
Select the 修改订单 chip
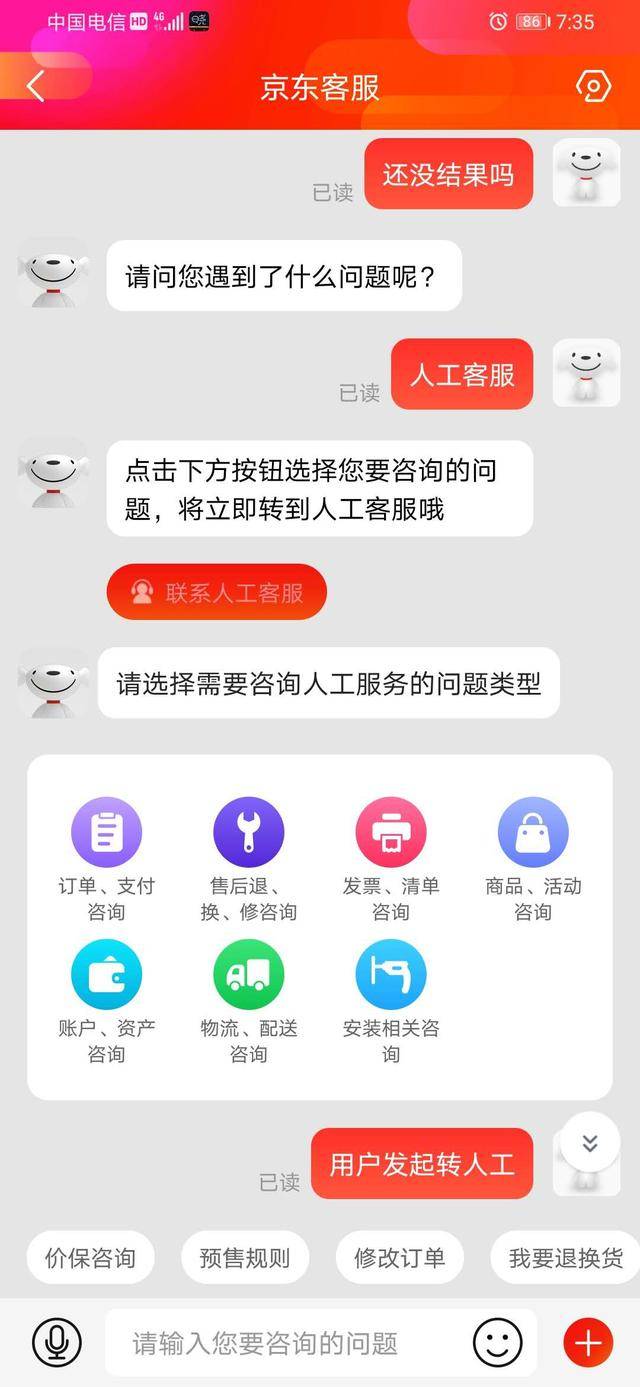(399, 1257)
